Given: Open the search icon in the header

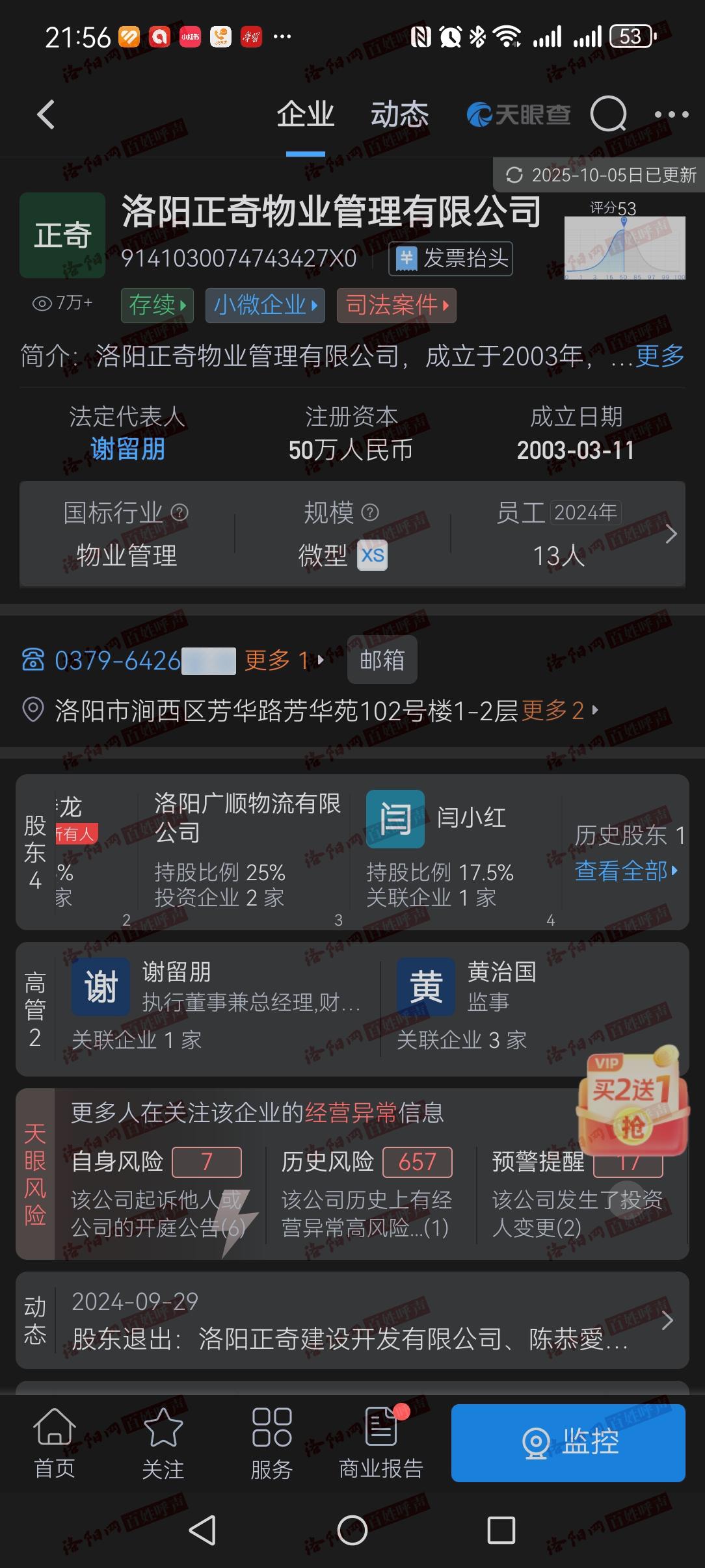Looking at the screenshot, I should pos(608,115).
